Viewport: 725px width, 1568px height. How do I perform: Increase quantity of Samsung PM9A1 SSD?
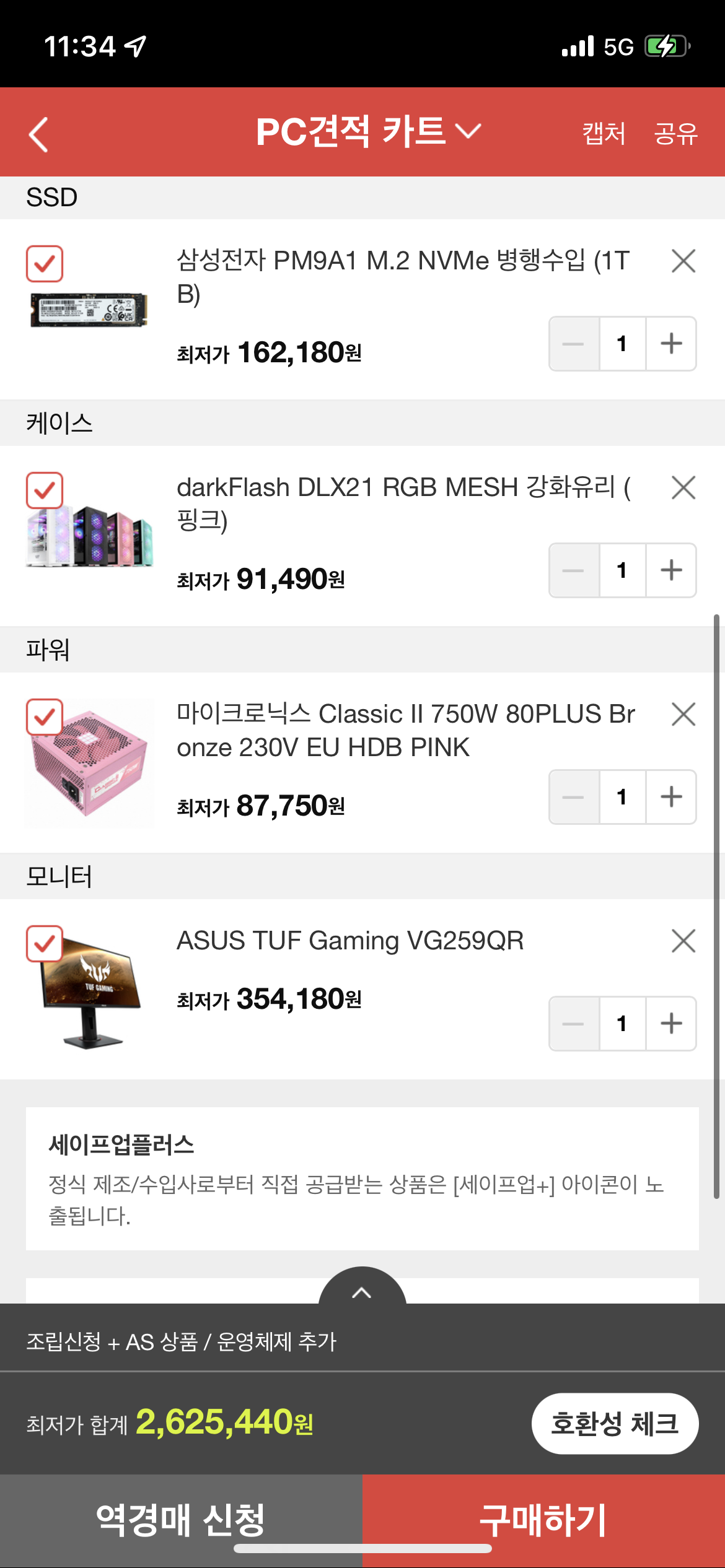click(671, 344)
